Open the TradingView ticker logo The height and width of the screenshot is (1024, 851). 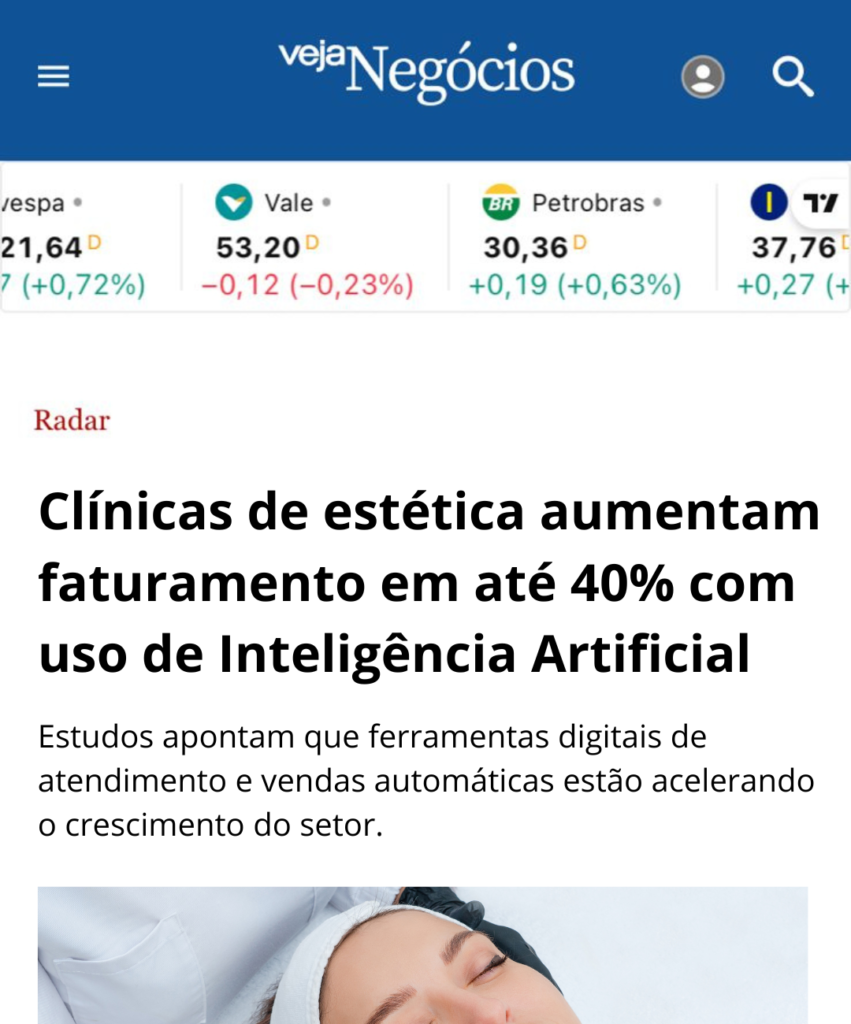coord(820,204)
